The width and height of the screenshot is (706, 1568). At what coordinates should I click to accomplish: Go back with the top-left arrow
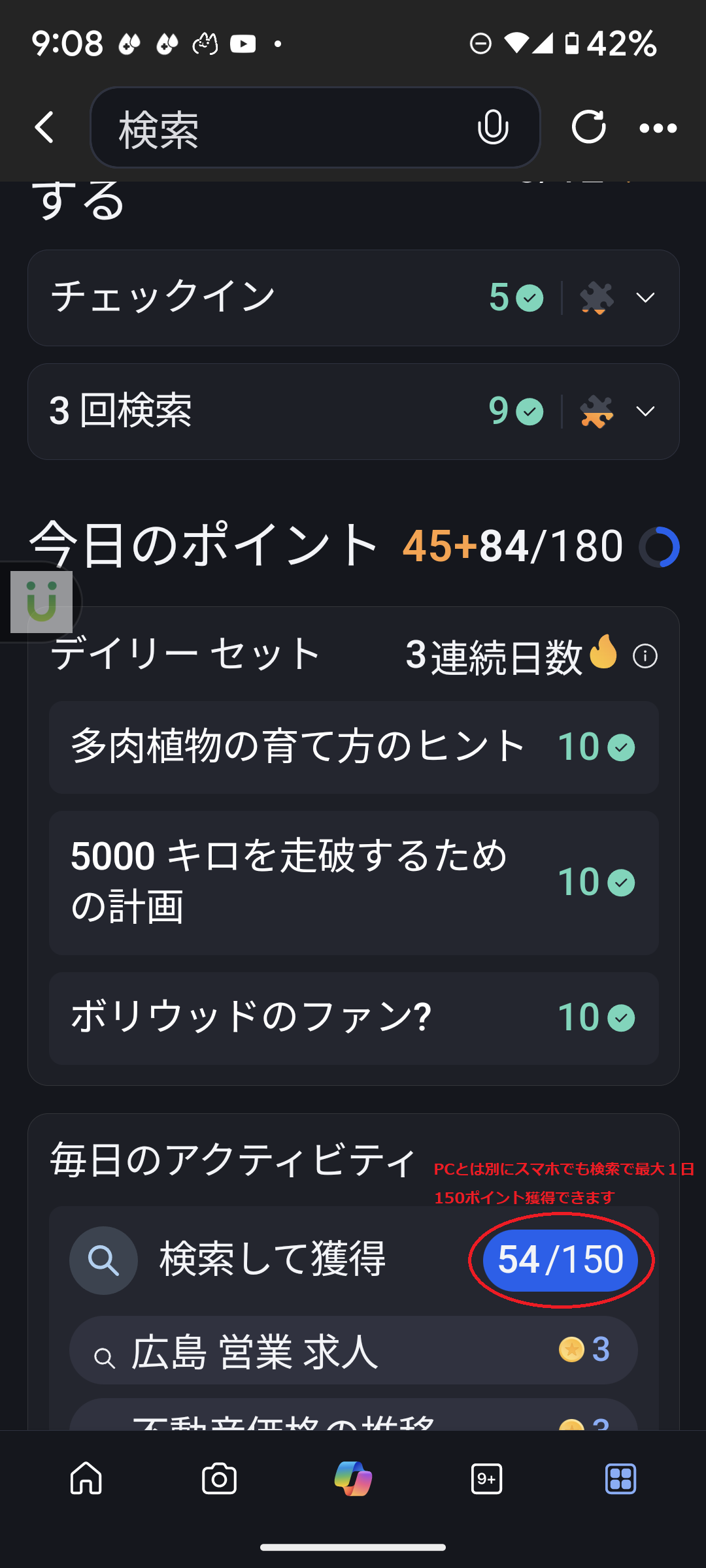point(44,127)
